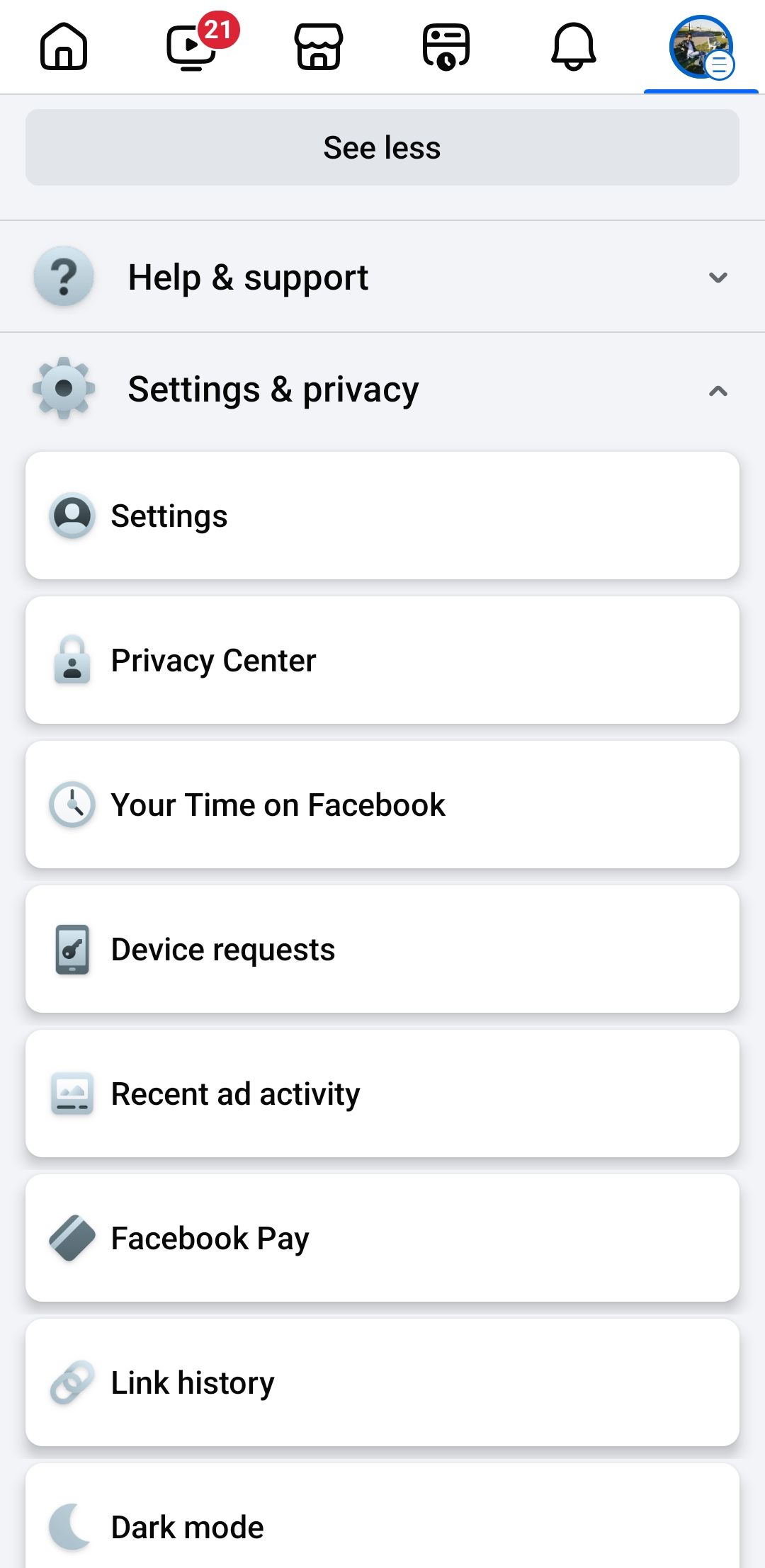765x1568 pixels.
Task: Go to the Home feed icon
Action: (64, 46)
